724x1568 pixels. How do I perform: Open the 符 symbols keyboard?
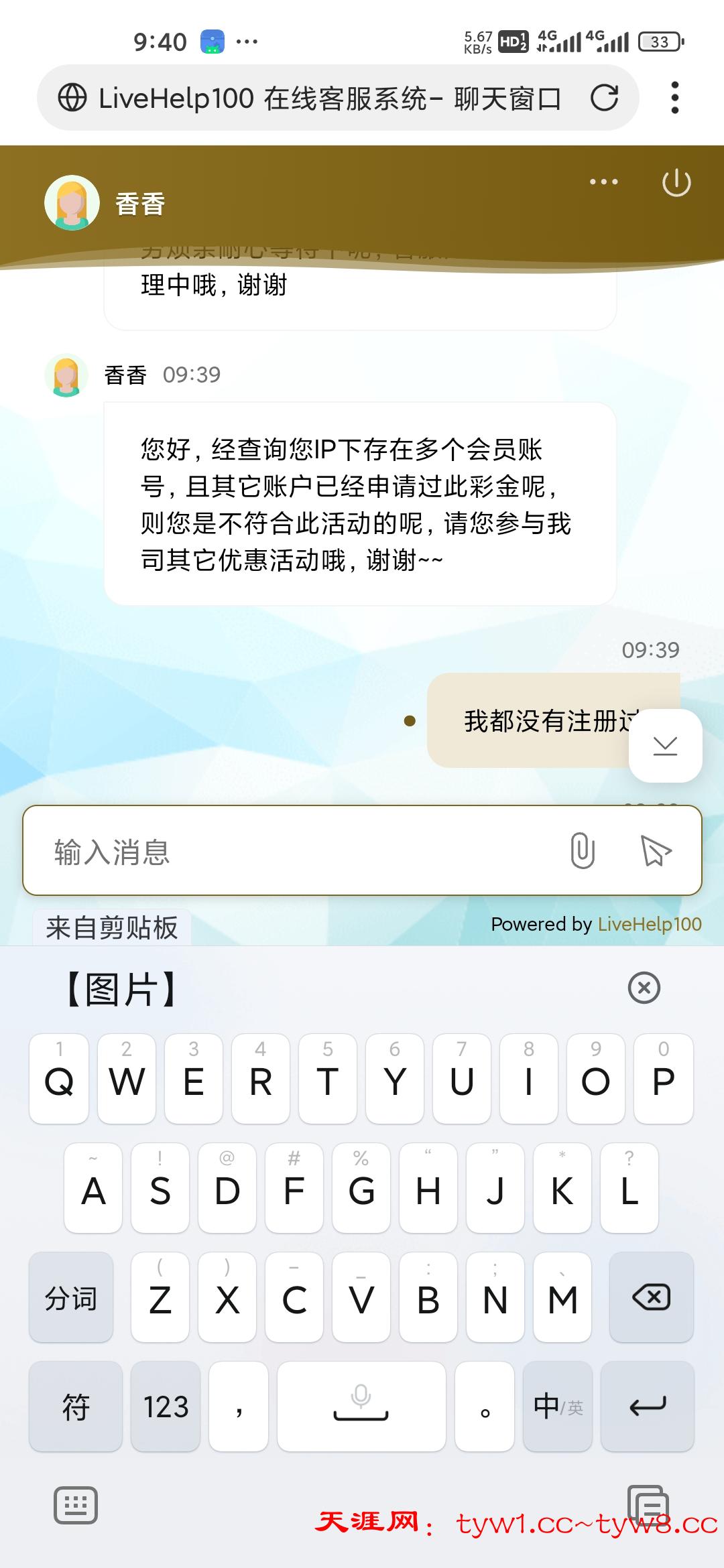(76, 1407)
